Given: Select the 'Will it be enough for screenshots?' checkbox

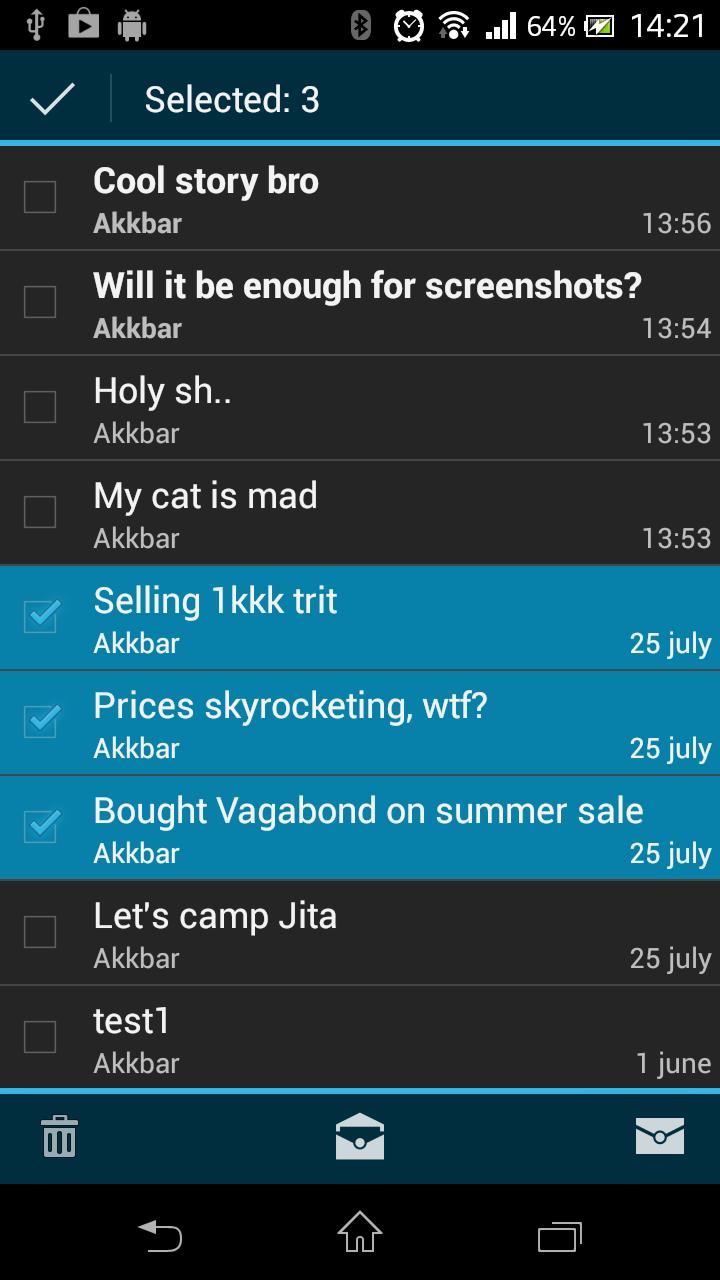Looking at the screenshot, I should tap(40, 302).
